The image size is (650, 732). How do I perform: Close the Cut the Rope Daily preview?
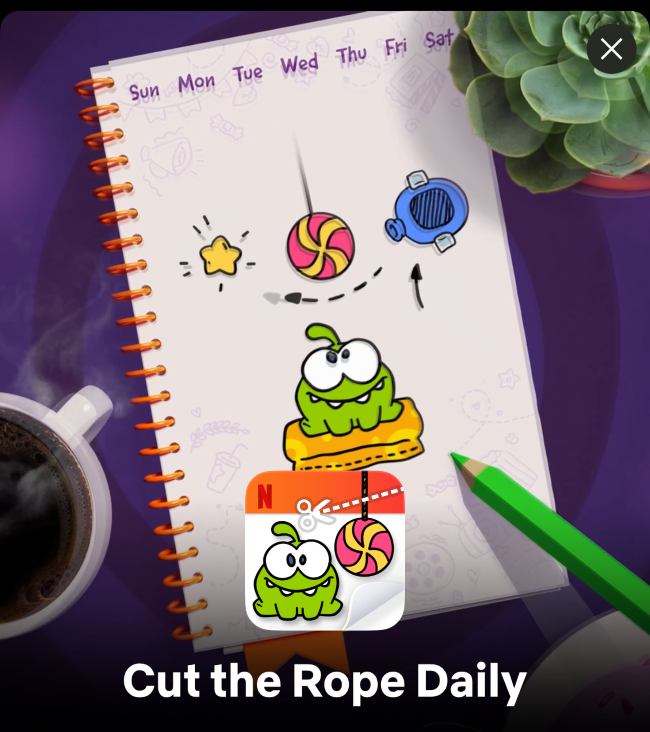tap(611, 49)
